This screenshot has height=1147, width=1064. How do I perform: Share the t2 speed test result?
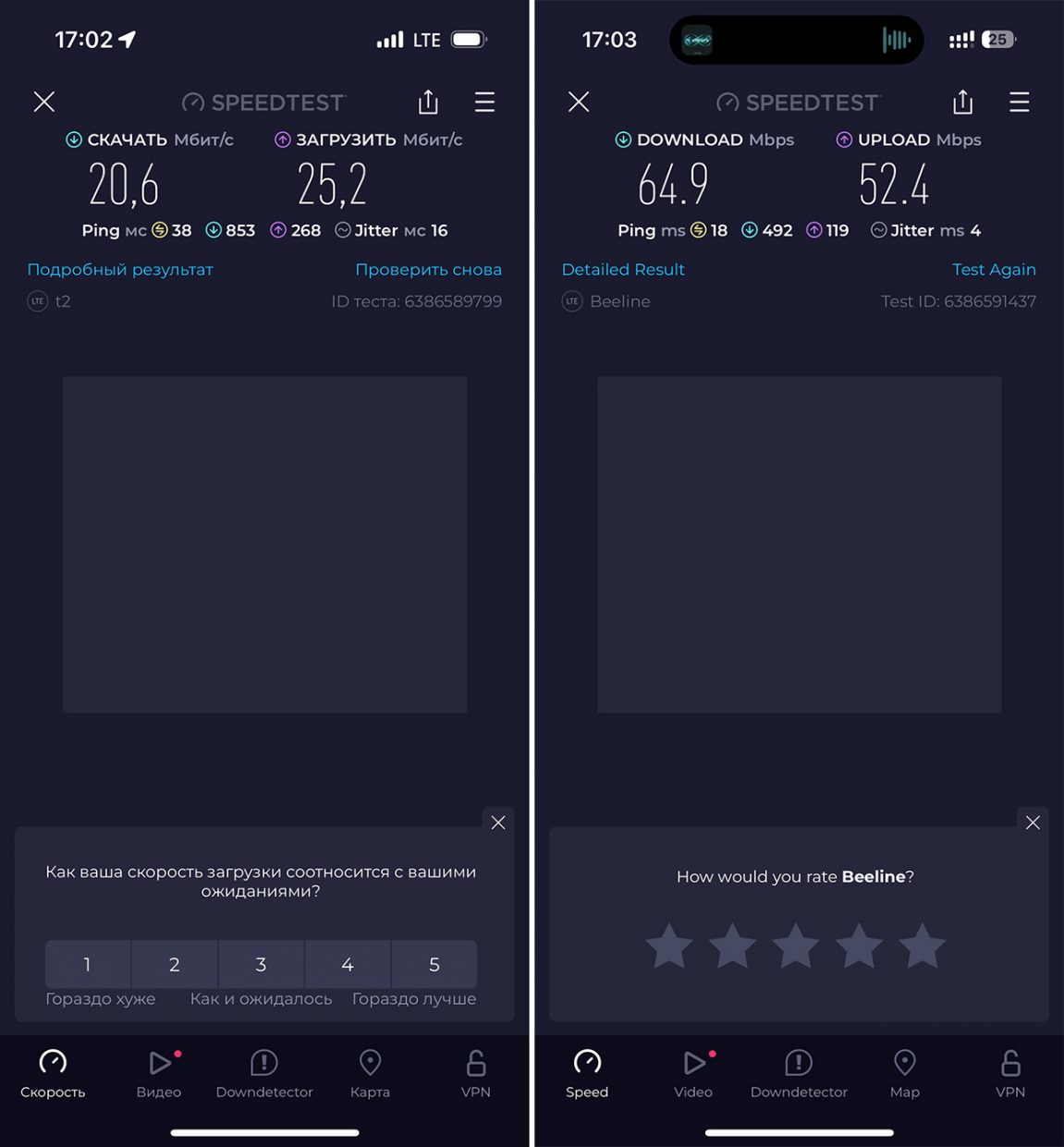pos(428,102)
